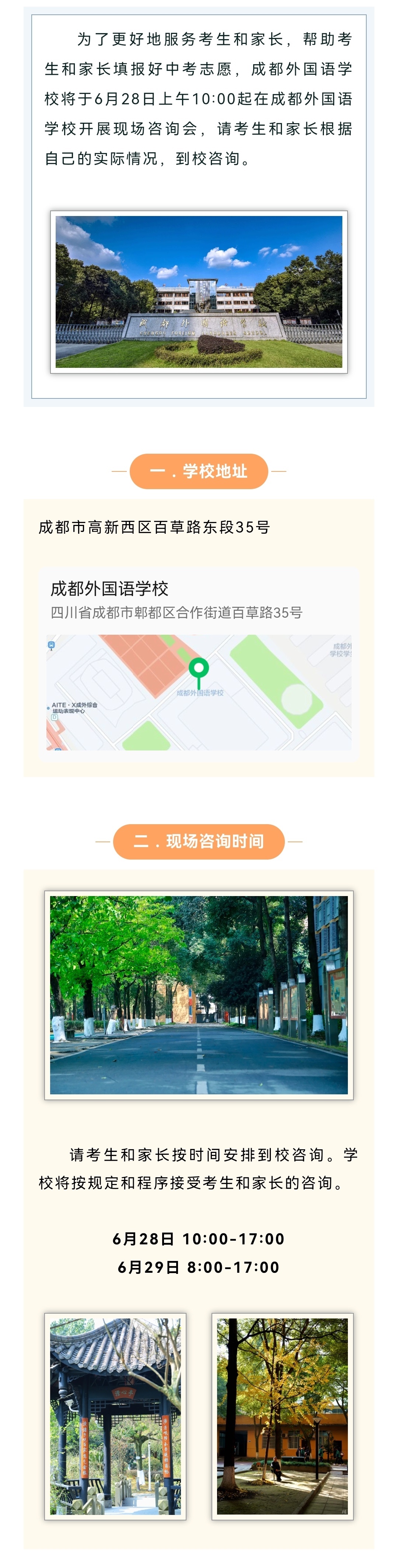This screenshot has width=398, height=1568.
Task: Open the tree-lined campus road photo
Action: [198, 994]
